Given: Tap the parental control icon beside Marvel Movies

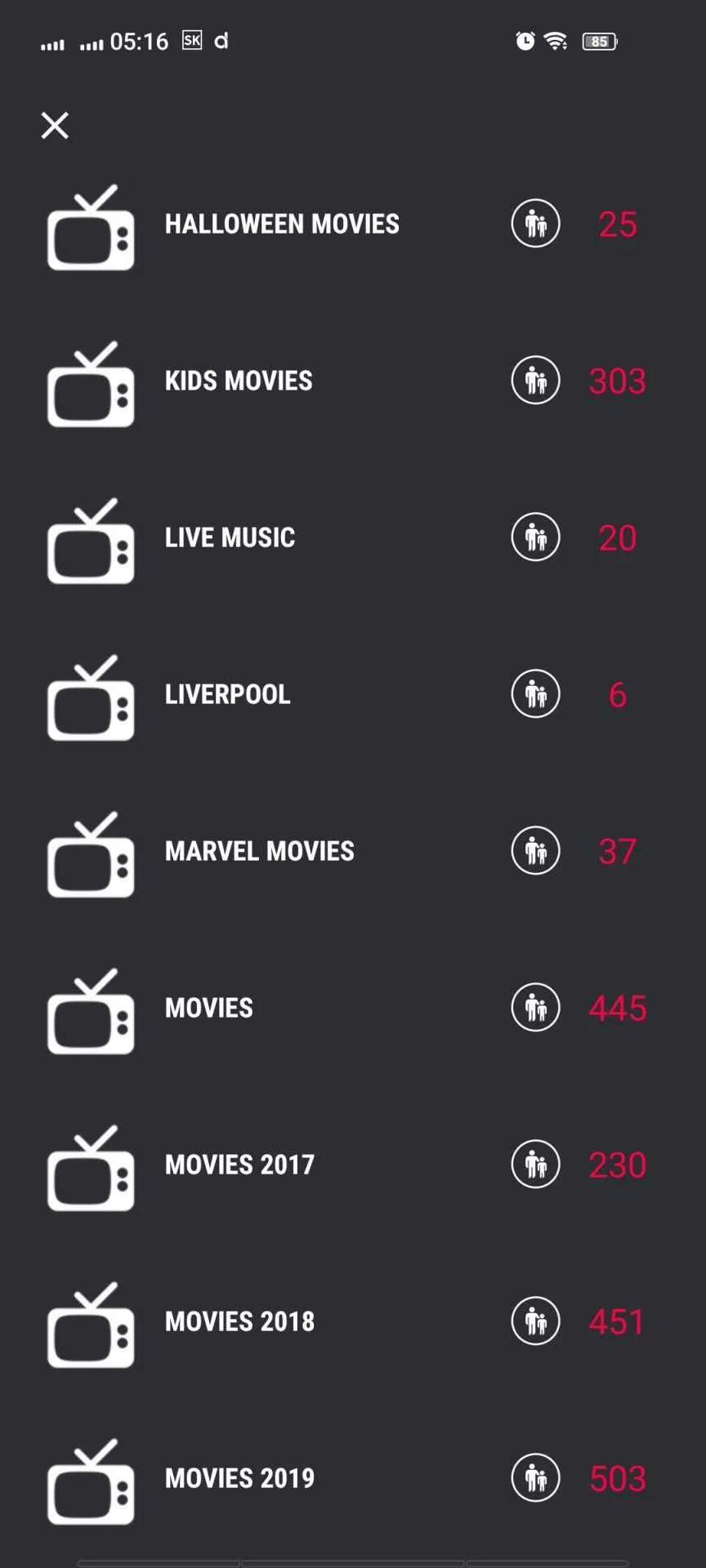Looking at the screenshot, I should [535, 850].
